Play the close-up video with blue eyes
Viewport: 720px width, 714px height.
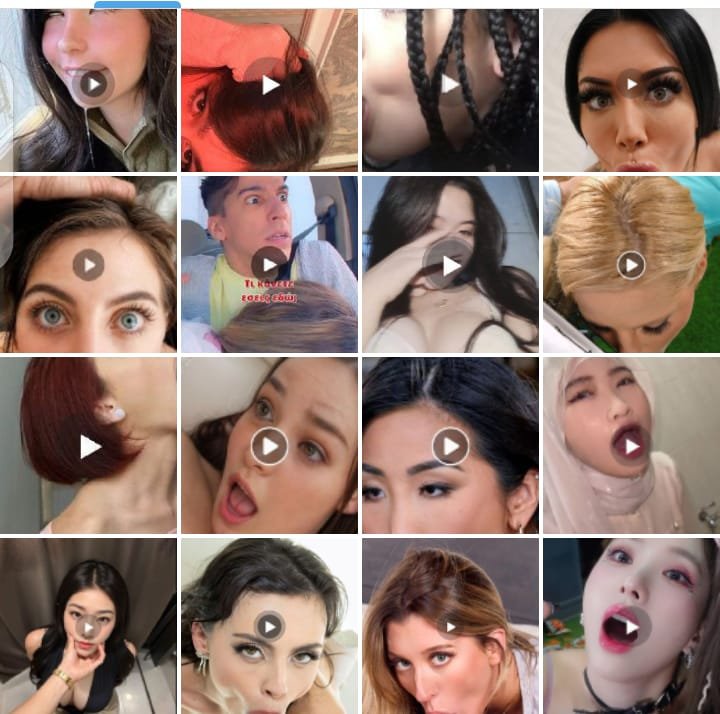[88, 264]
